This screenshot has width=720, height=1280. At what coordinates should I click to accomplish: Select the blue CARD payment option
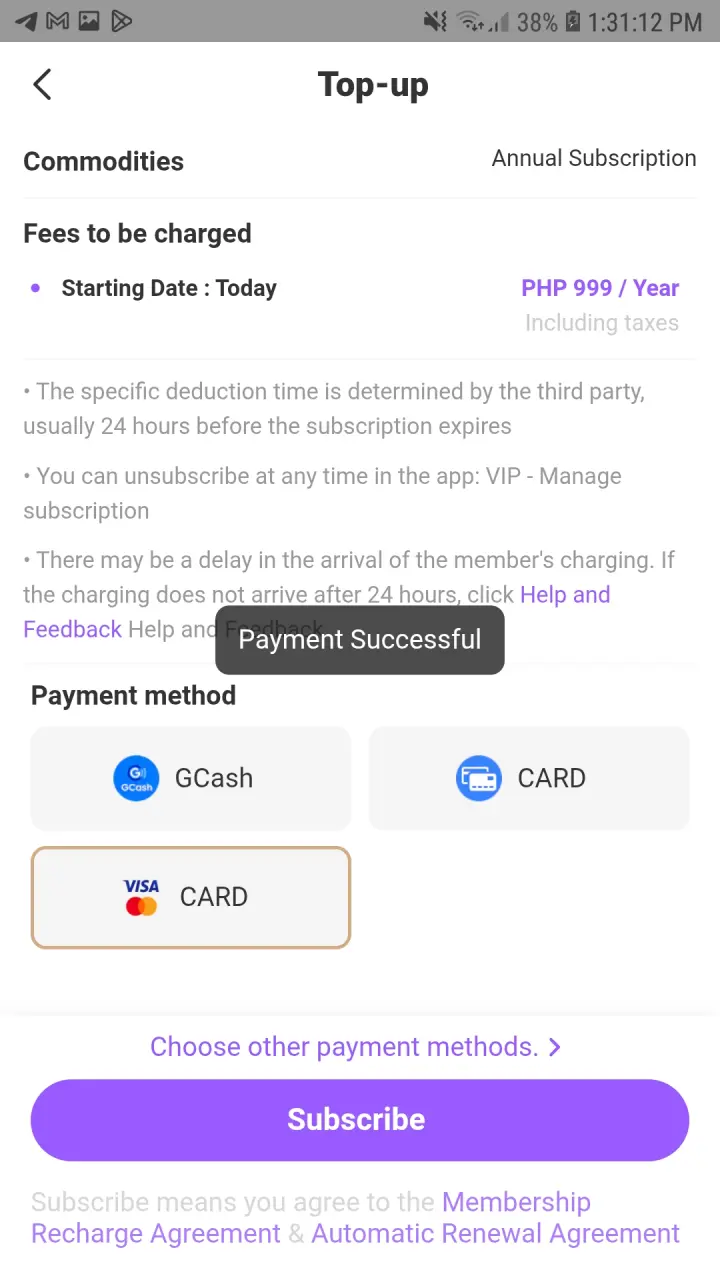coord(529,778)
